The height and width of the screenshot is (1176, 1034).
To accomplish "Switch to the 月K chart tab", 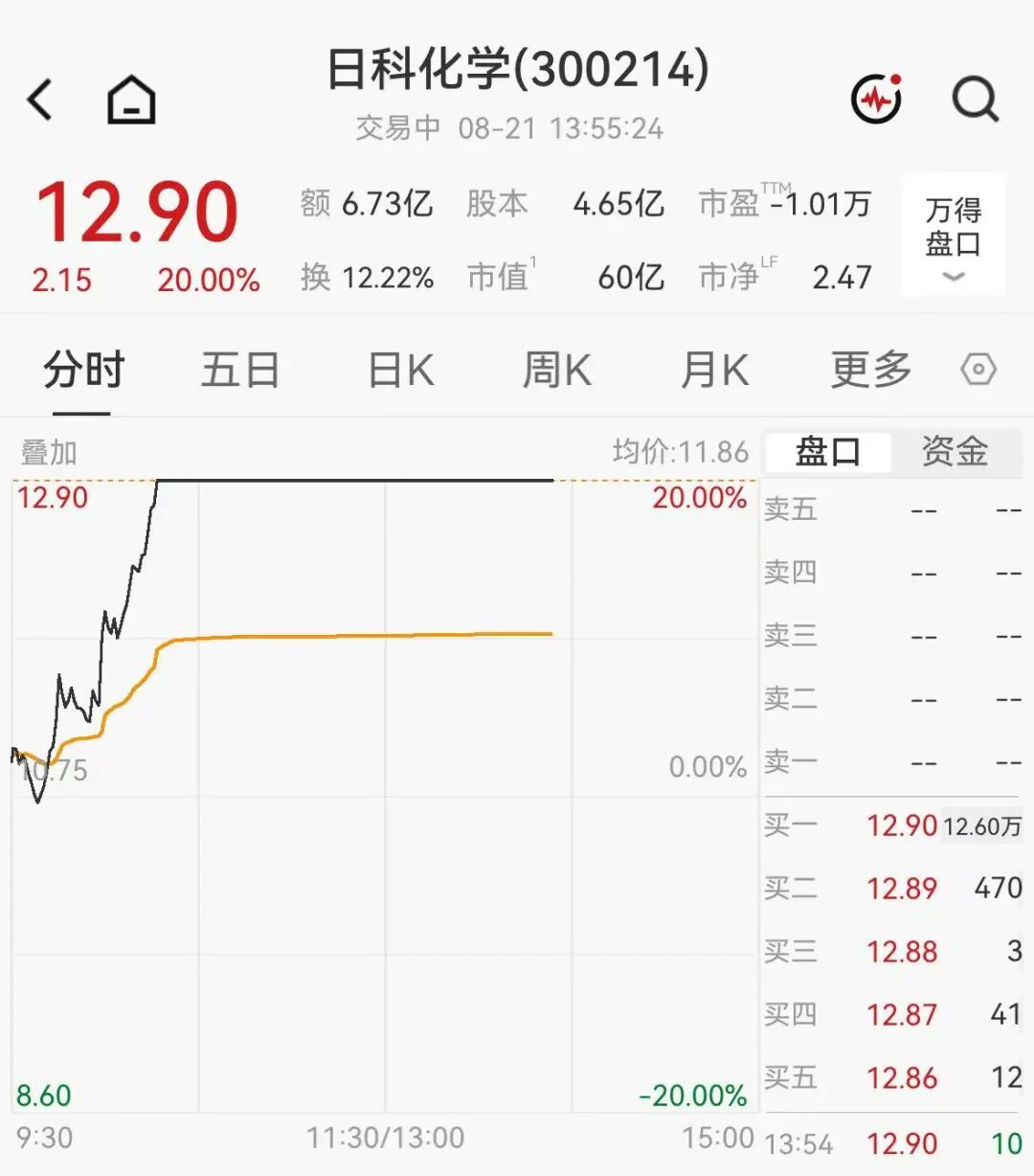I will pos(714,371).
